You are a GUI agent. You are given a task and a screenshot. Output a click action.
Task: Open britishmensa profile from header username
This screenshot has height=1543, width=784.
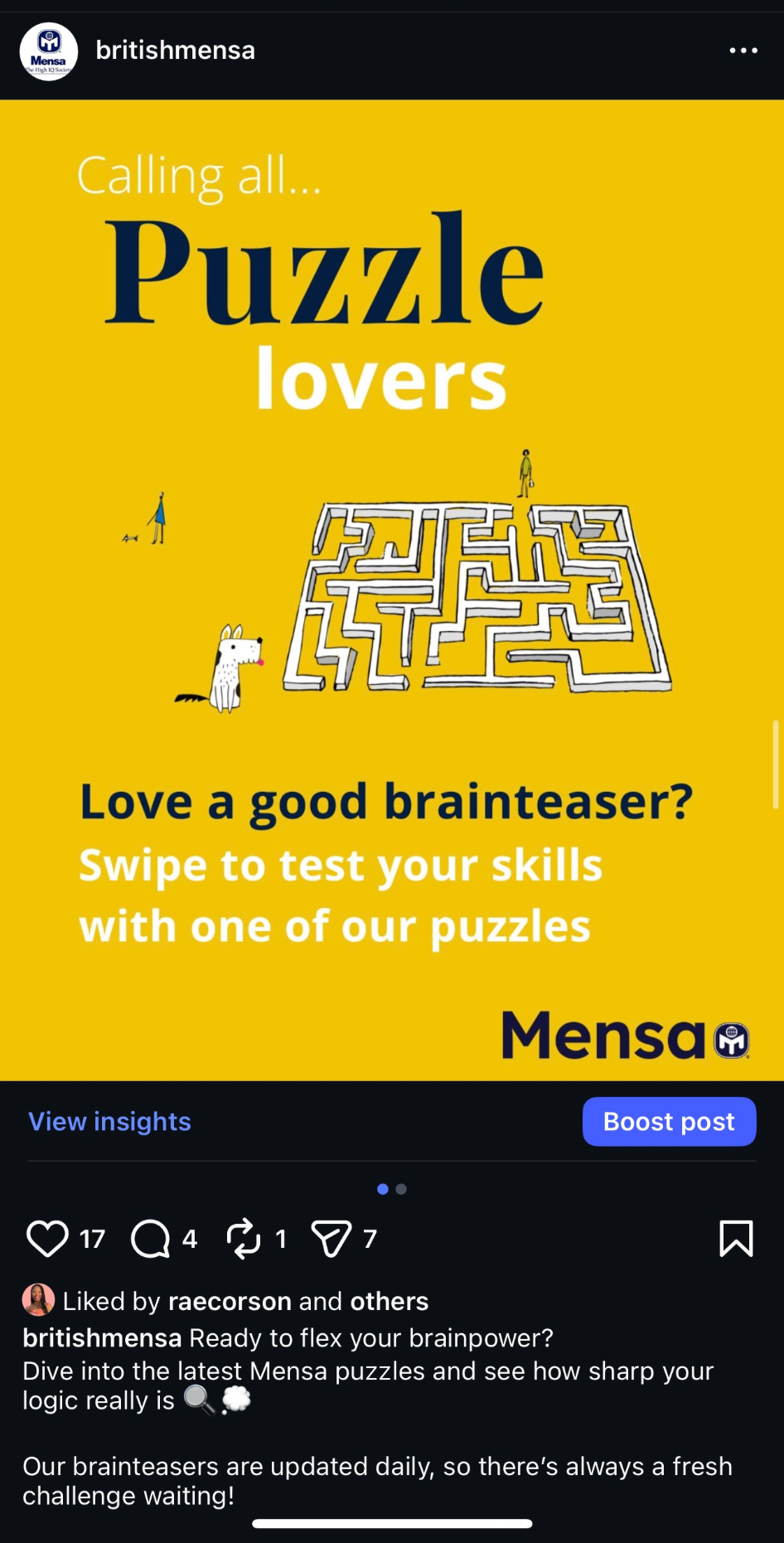[175, 51]
